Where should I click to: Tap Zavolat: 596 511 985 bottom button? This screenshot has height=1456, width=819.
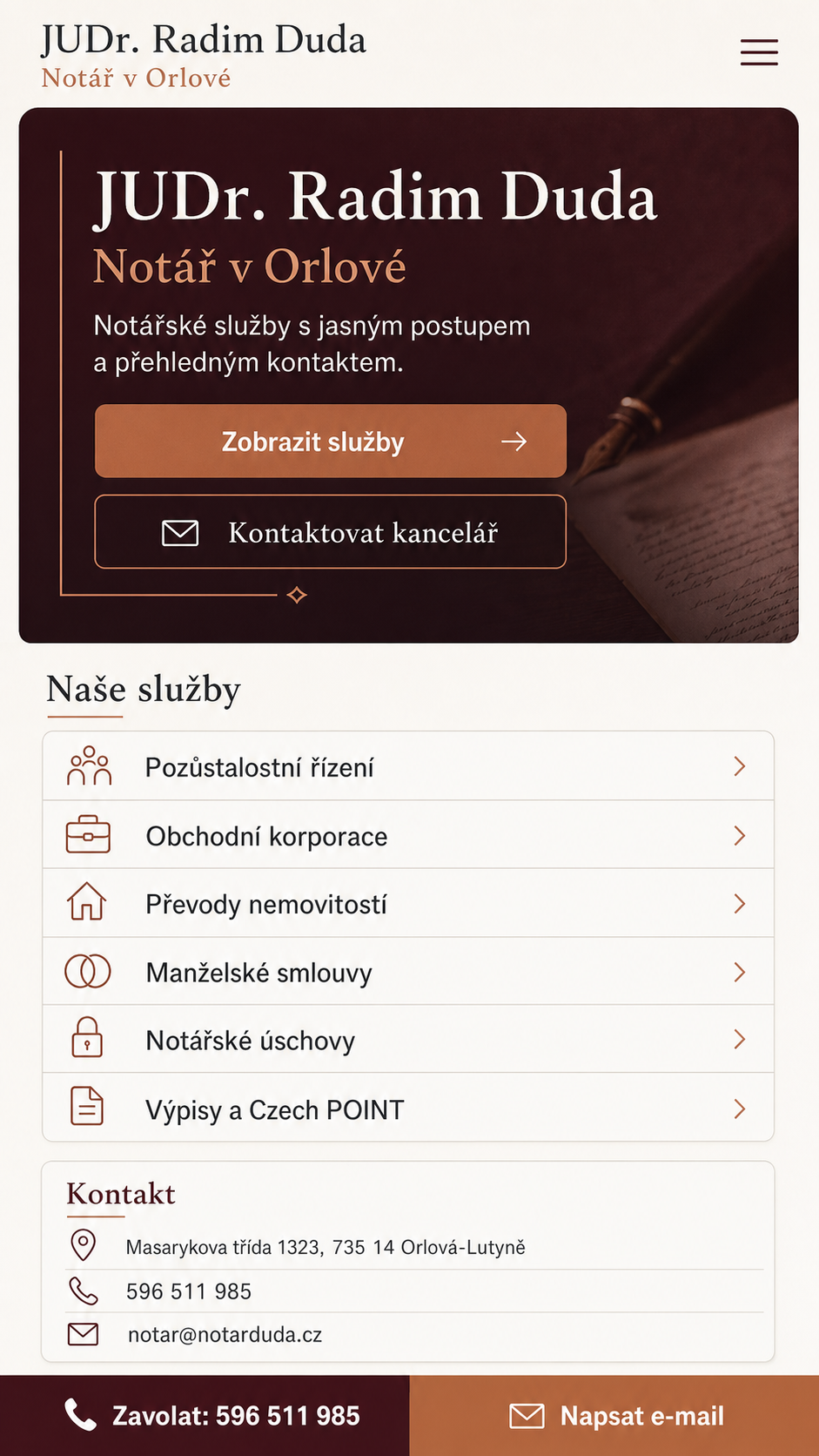pos(205,1416)
